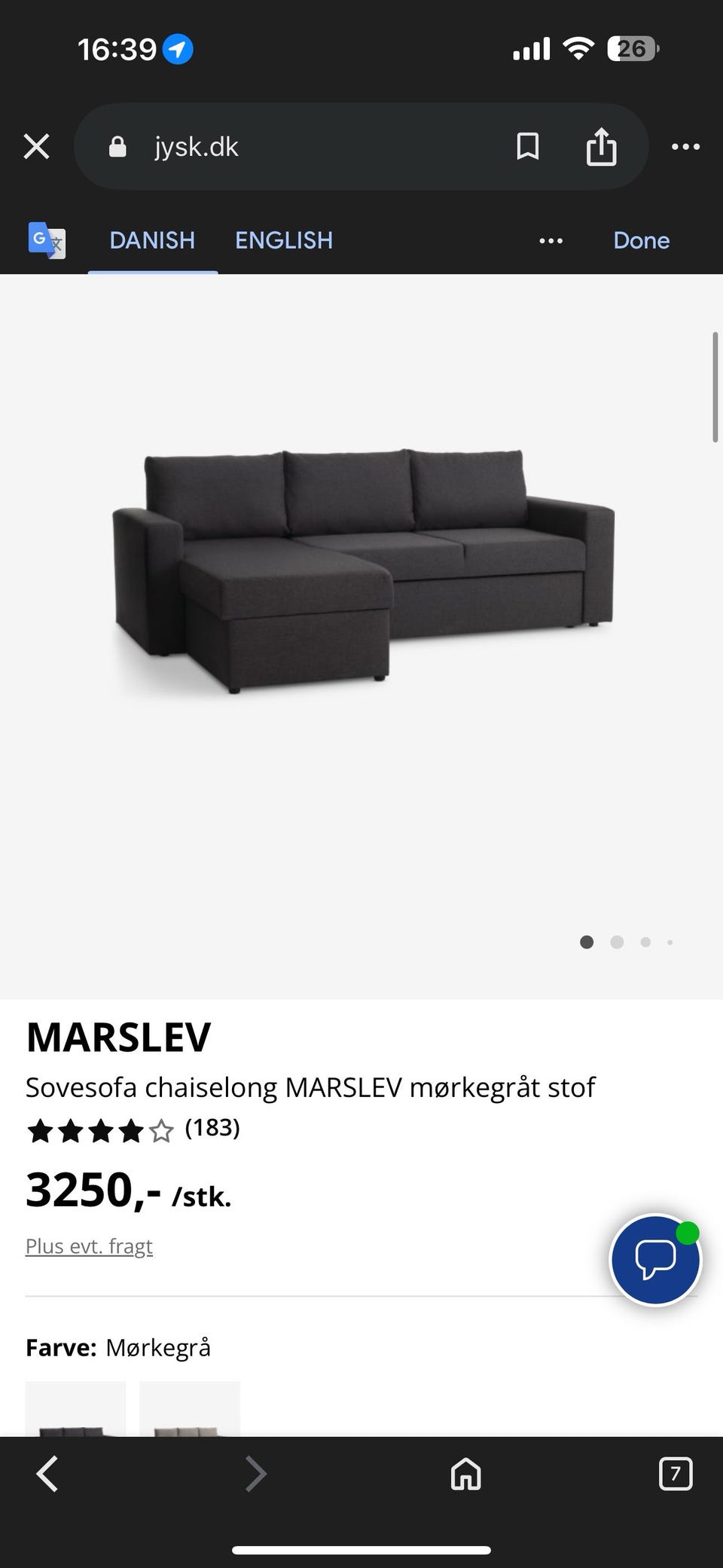Open the MARSLEV sofa product photo
The image size is (723, 1568).
(x=361, y=573)
